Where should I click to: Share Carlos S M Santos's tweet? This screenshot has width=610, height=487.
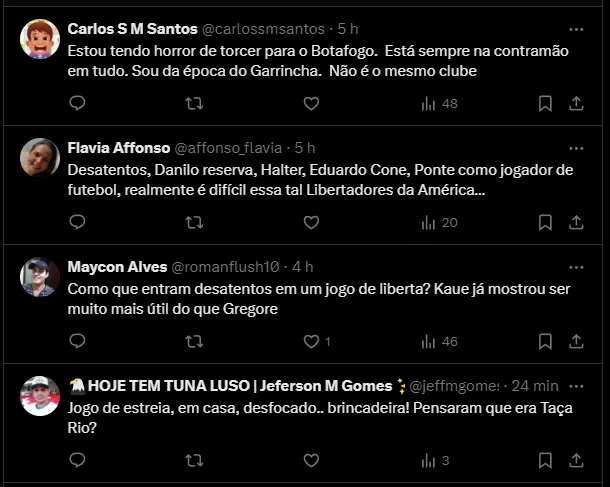[x=577, y=103]
